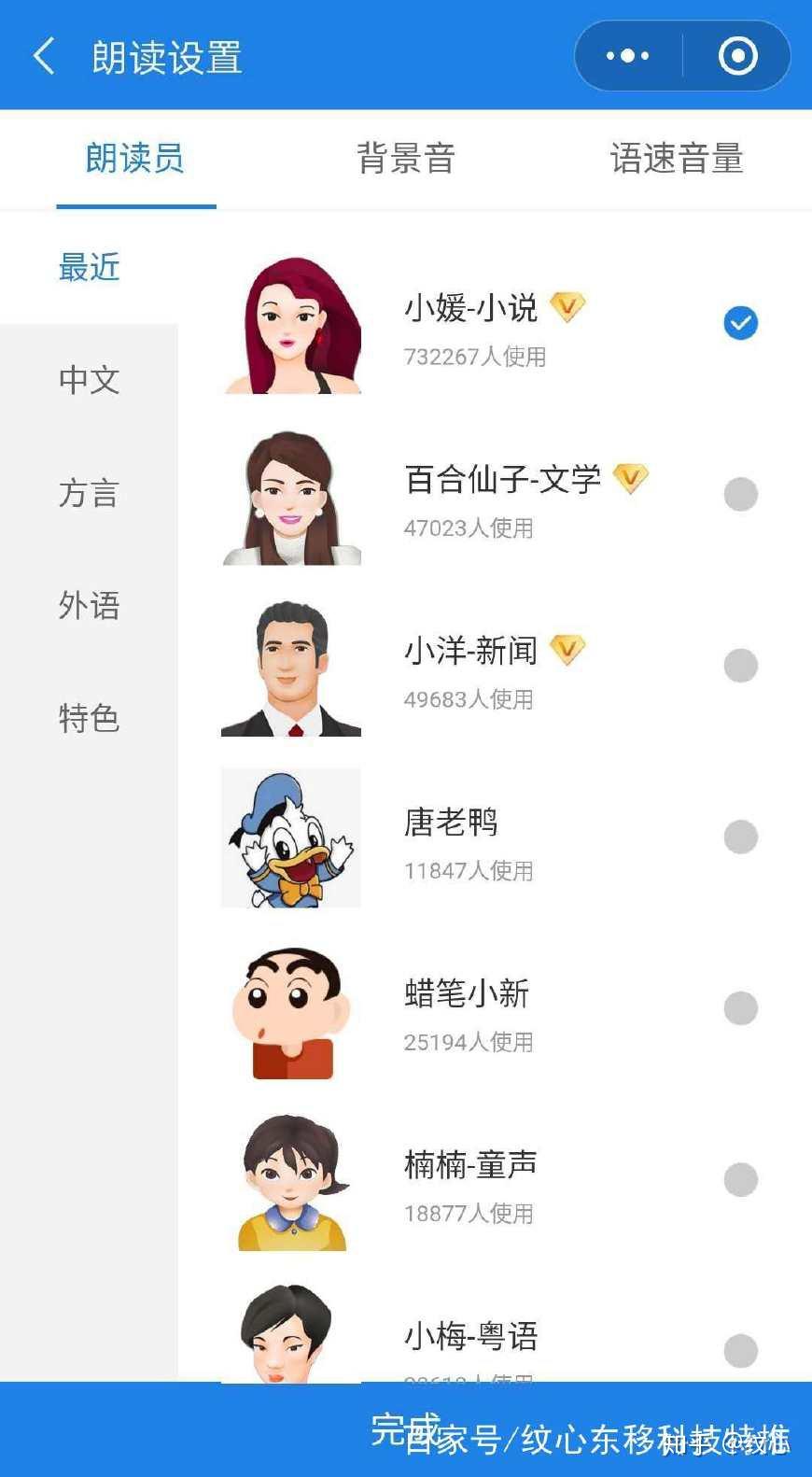
Task: Switch to the 背景音 tab
Action: tap(405, 159)
